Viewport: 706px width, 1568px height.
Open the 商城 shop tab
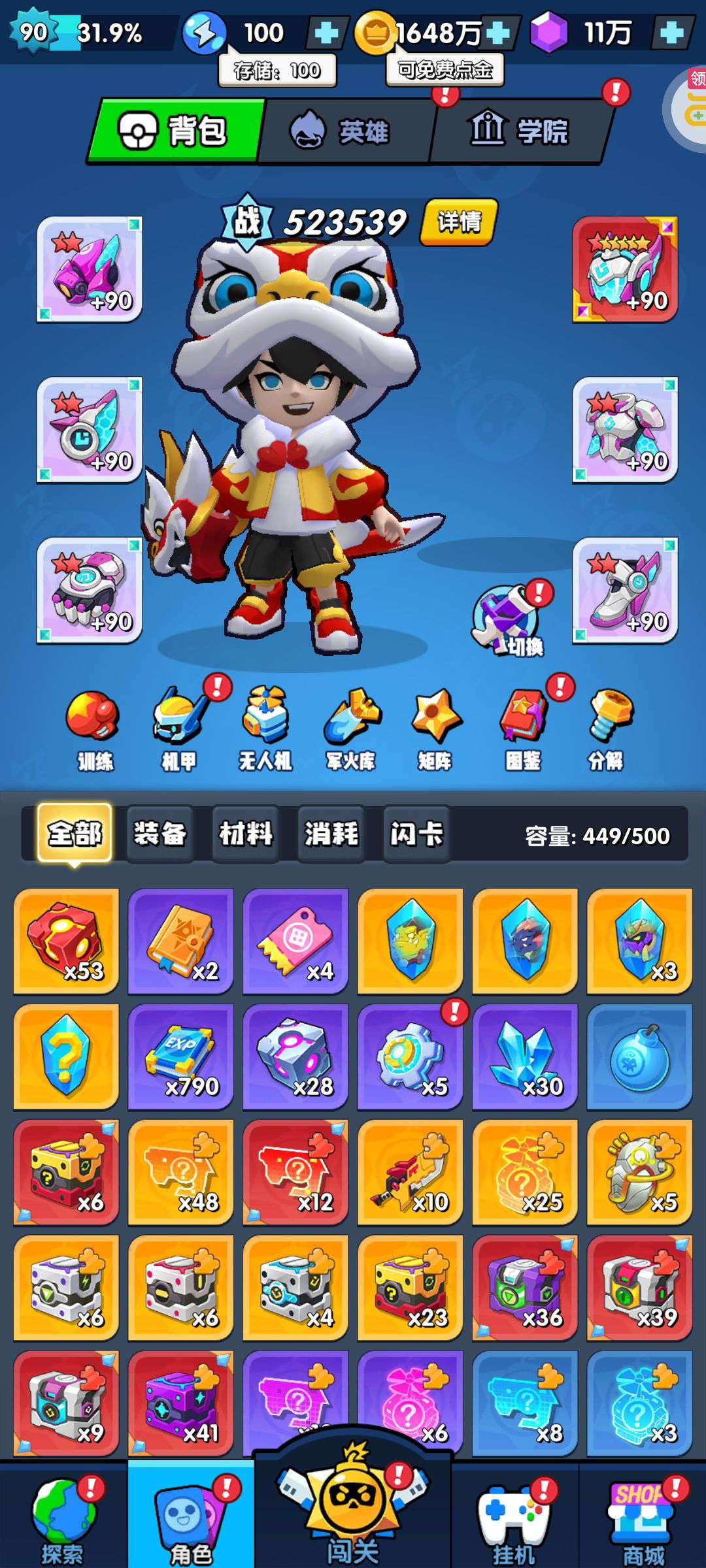pyautogui.click(x=643, y=1516)
